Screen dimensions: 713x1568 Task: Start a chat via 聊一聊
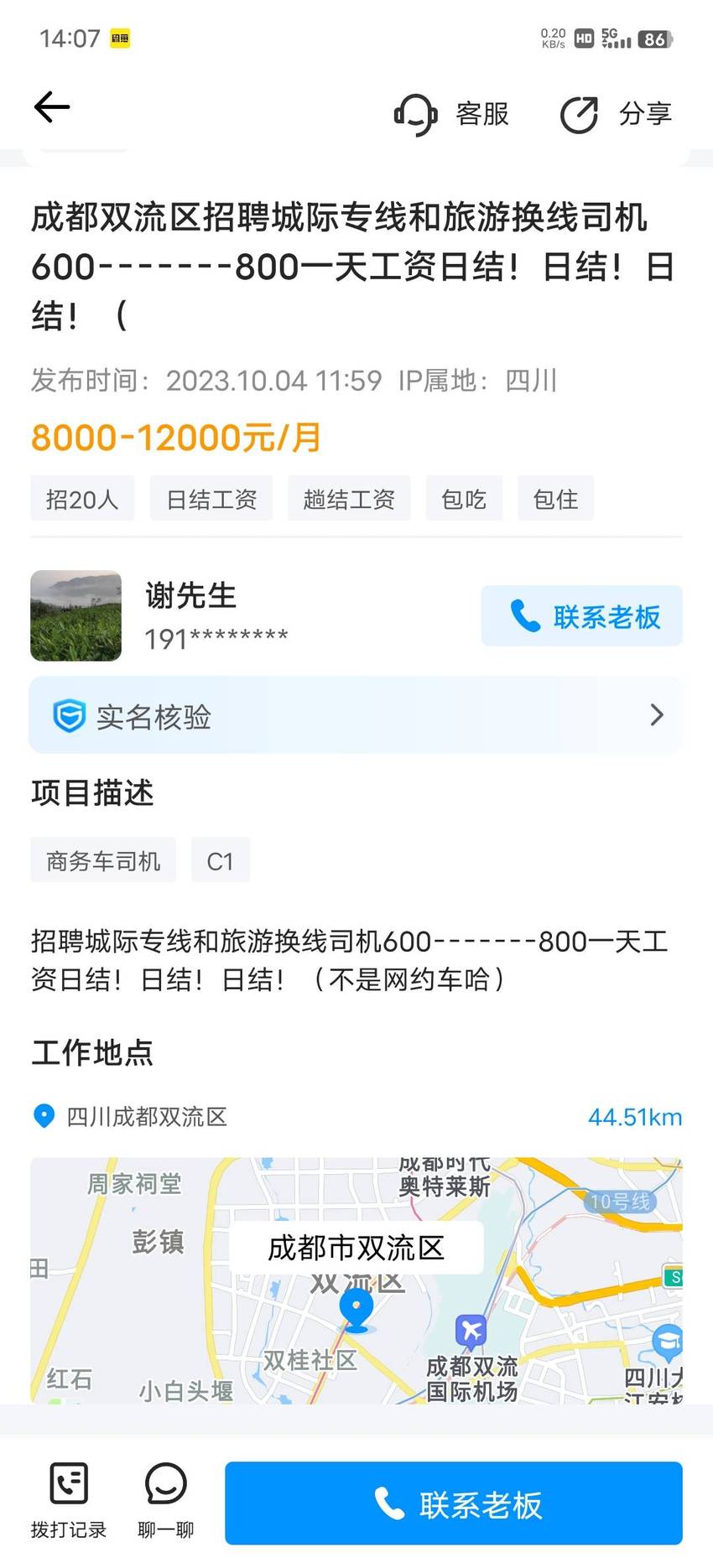[166, 1501]
